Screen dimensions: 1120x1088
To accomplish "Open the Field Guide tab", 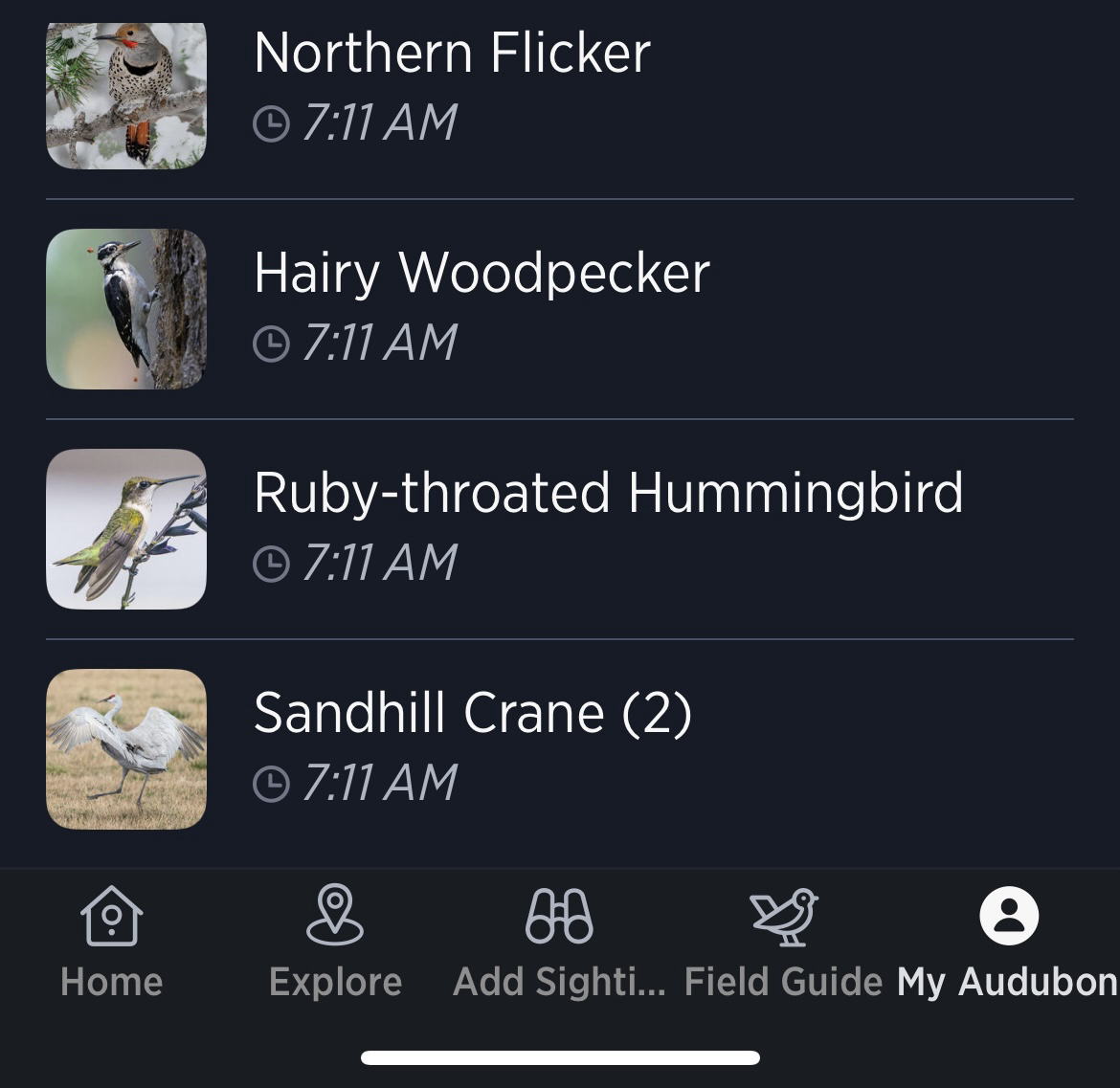I will [x=783, y=943].
